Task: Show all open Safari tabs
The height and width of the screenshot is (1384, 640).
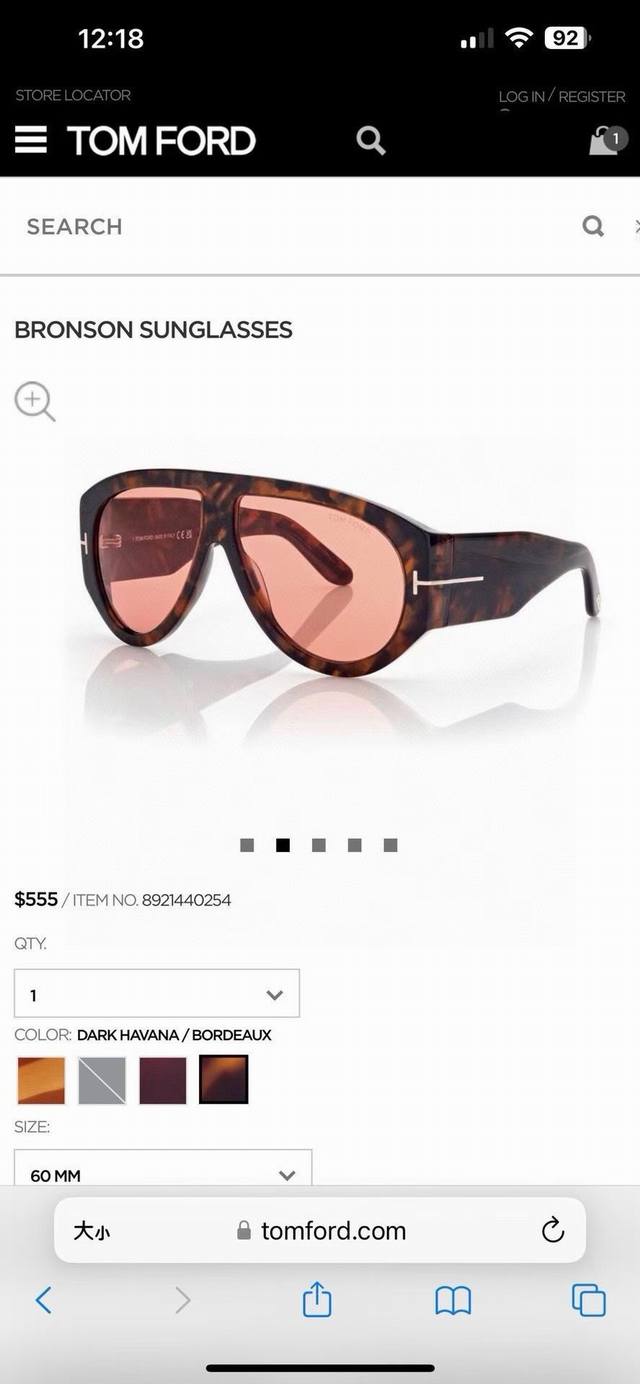Action: point(588,1300)
